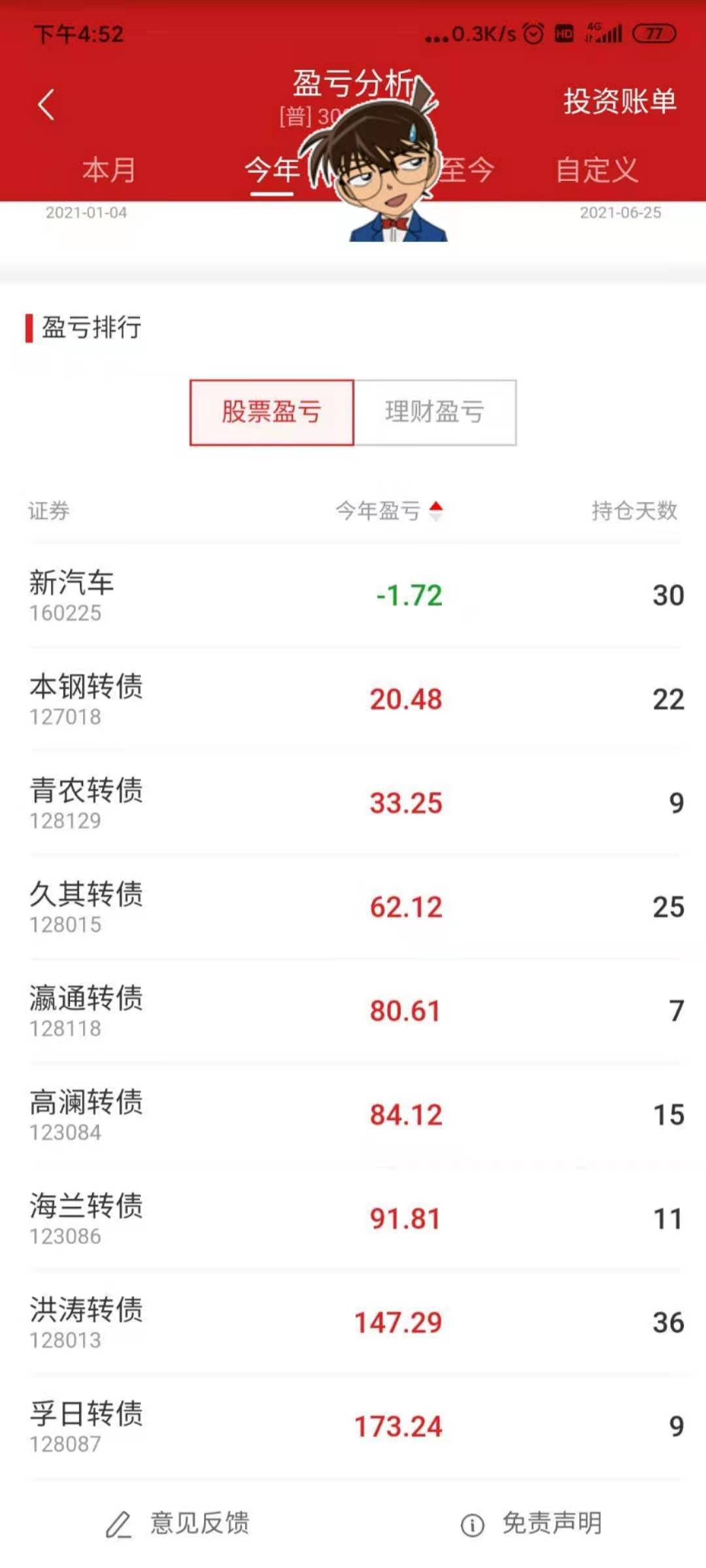View 海兰转债 123086 row
Viewport: 706px width, 1568px height.
tap(353, 1218)
